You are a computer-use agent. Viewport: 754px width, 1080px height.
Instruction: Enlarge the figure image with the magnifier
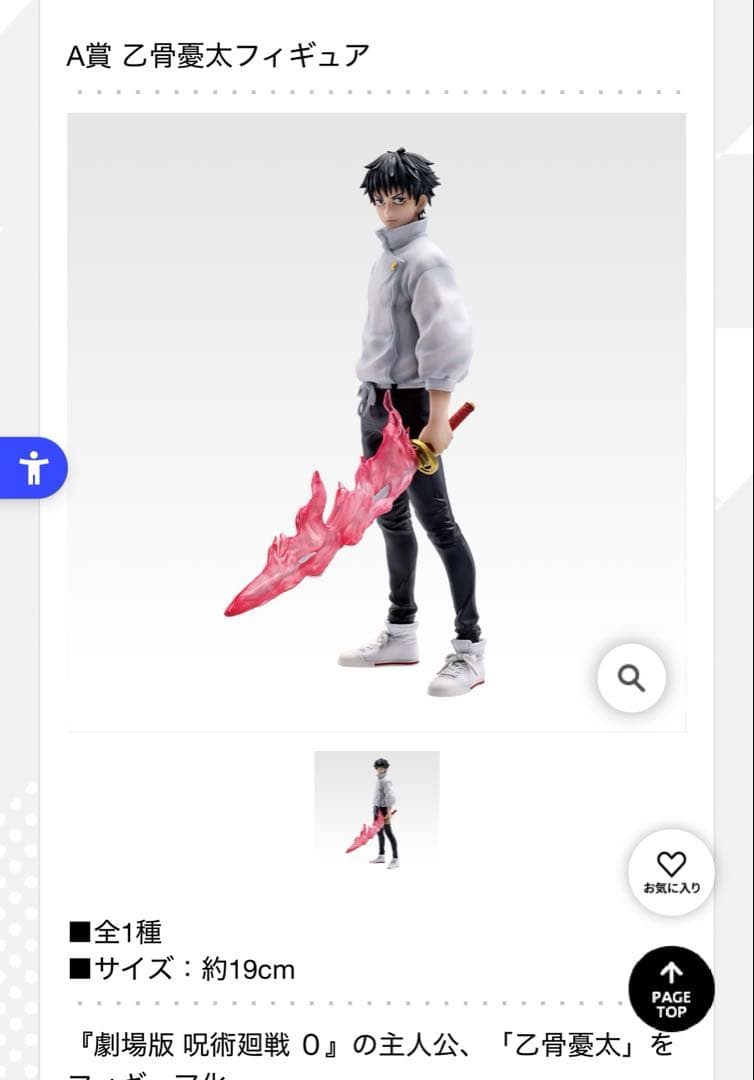point(631,678)
